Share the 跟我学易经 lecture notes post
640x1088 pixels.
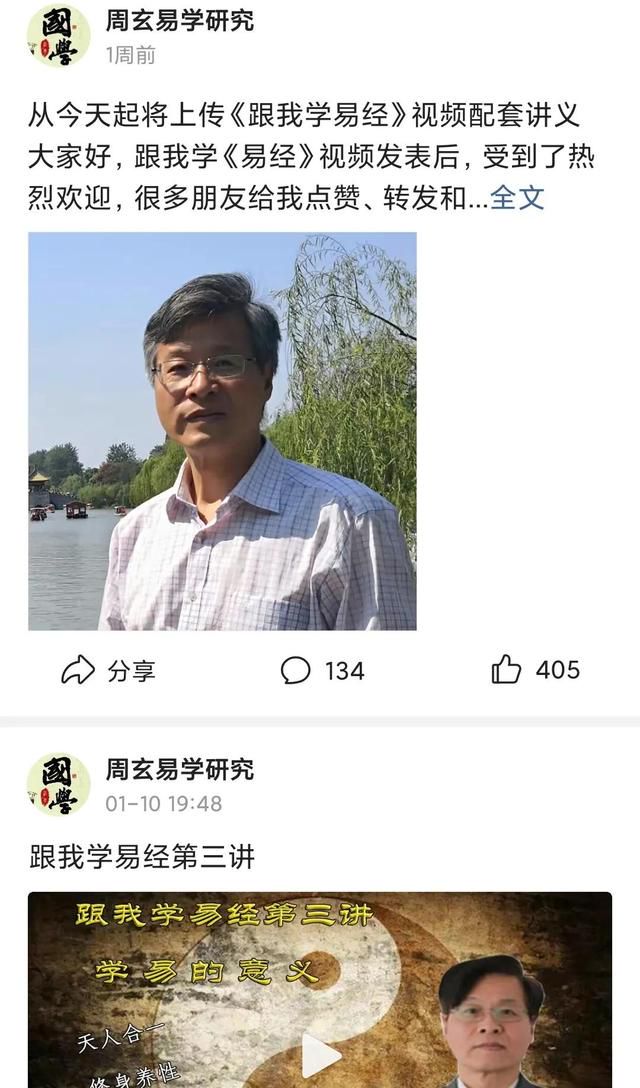click(x=108, y=670)
